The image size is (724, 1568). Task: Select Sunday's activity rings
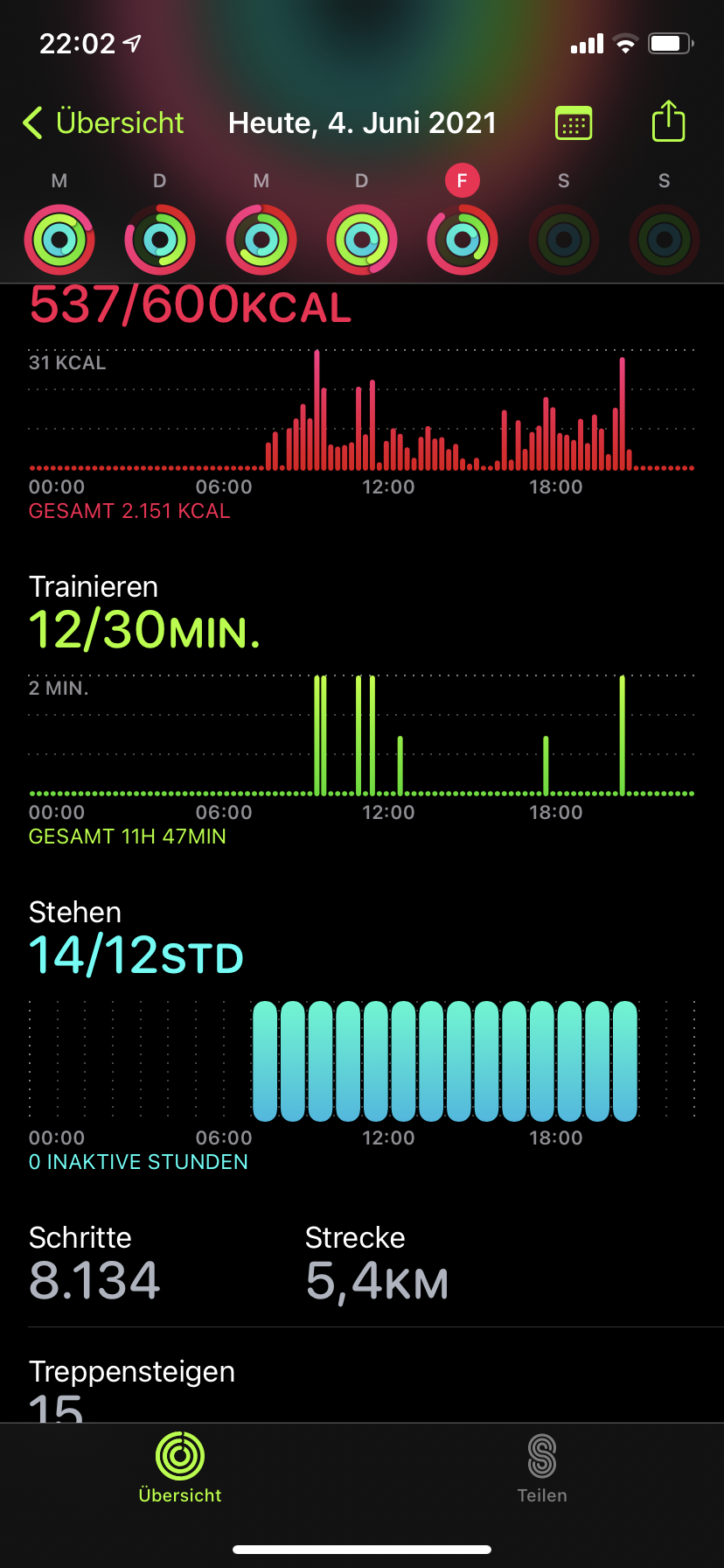pyautogui.click(x=665, y=239)
